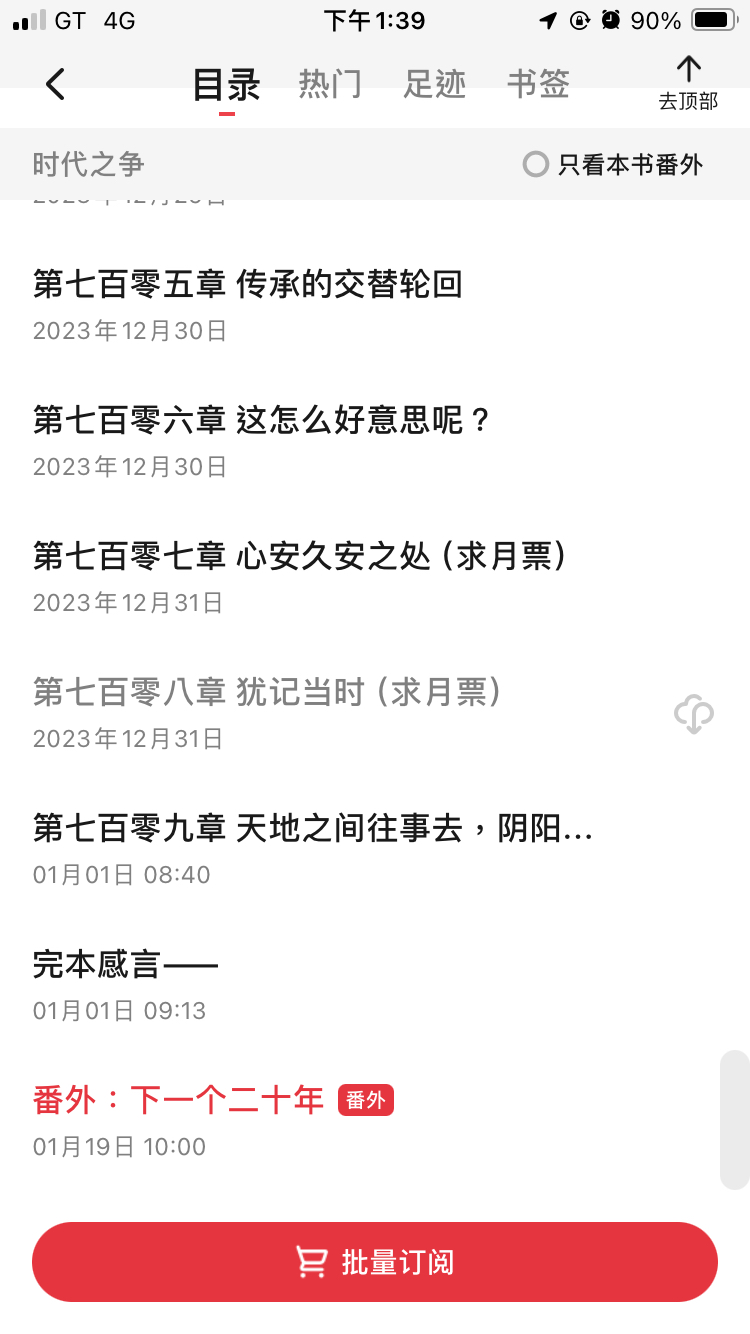
Task: Switch to the 热门 tab
Action: point(330,84)
